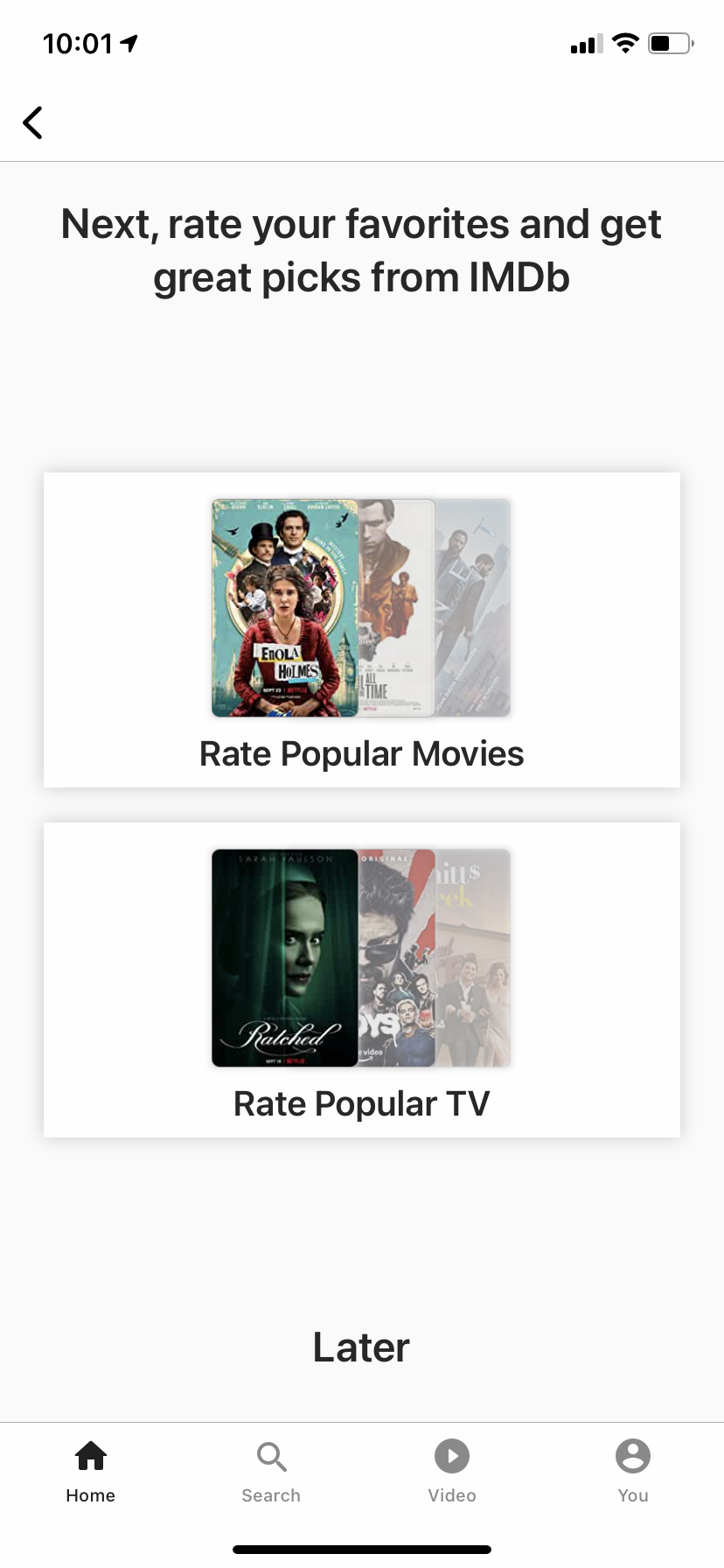The image size is (724, 1568).
Task: Open the Rate Popular Movies card
Action: [362, 630]
